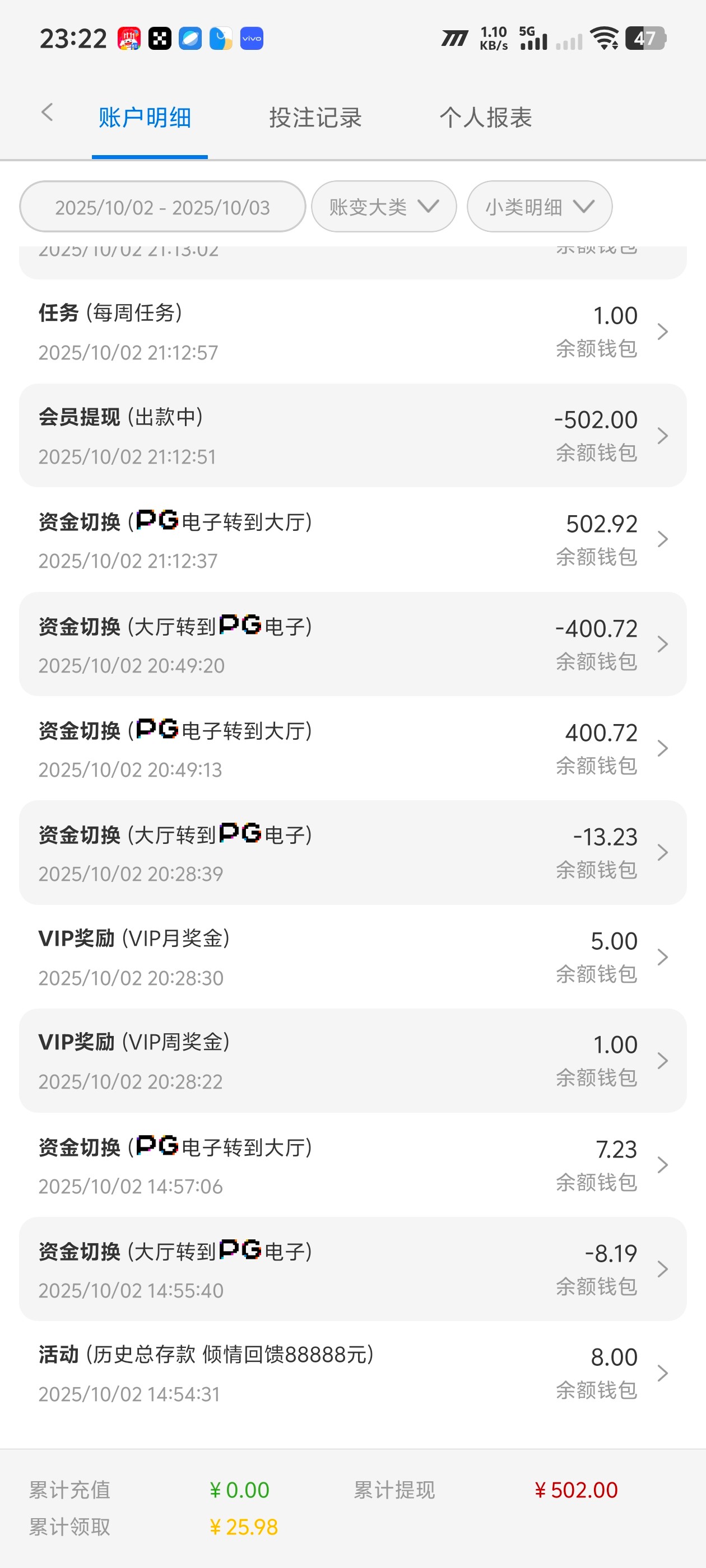
Task: View the -8.19 资金切换 record
Action: pos(352,1269)
